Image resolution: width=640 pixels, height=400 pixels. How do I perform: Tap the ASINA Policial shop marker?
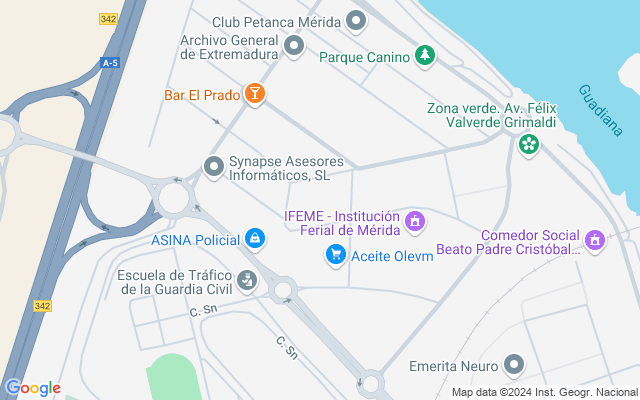click(x=256, y=239)
